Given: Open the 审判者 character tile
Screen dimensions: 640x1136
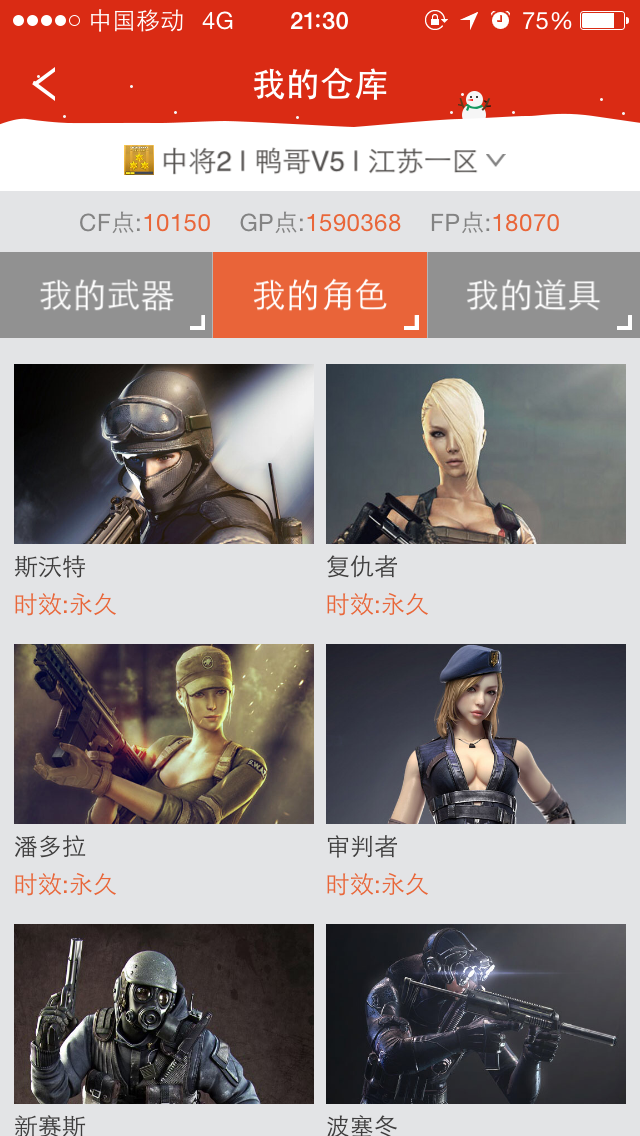Looking at the screenshot, I should click(475, 771).
